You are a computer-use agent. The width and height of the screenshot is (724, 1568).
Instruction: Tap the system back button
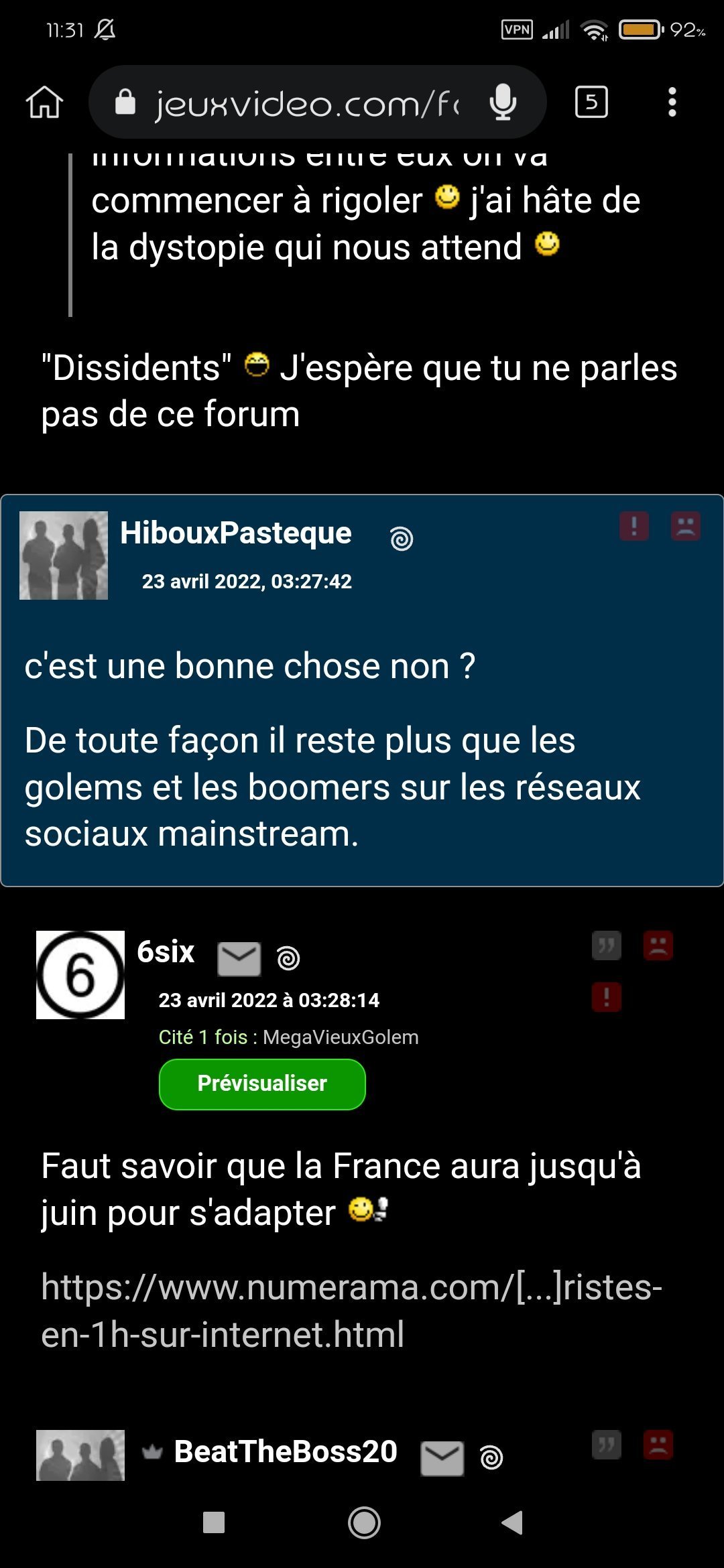click(512, 1522)
